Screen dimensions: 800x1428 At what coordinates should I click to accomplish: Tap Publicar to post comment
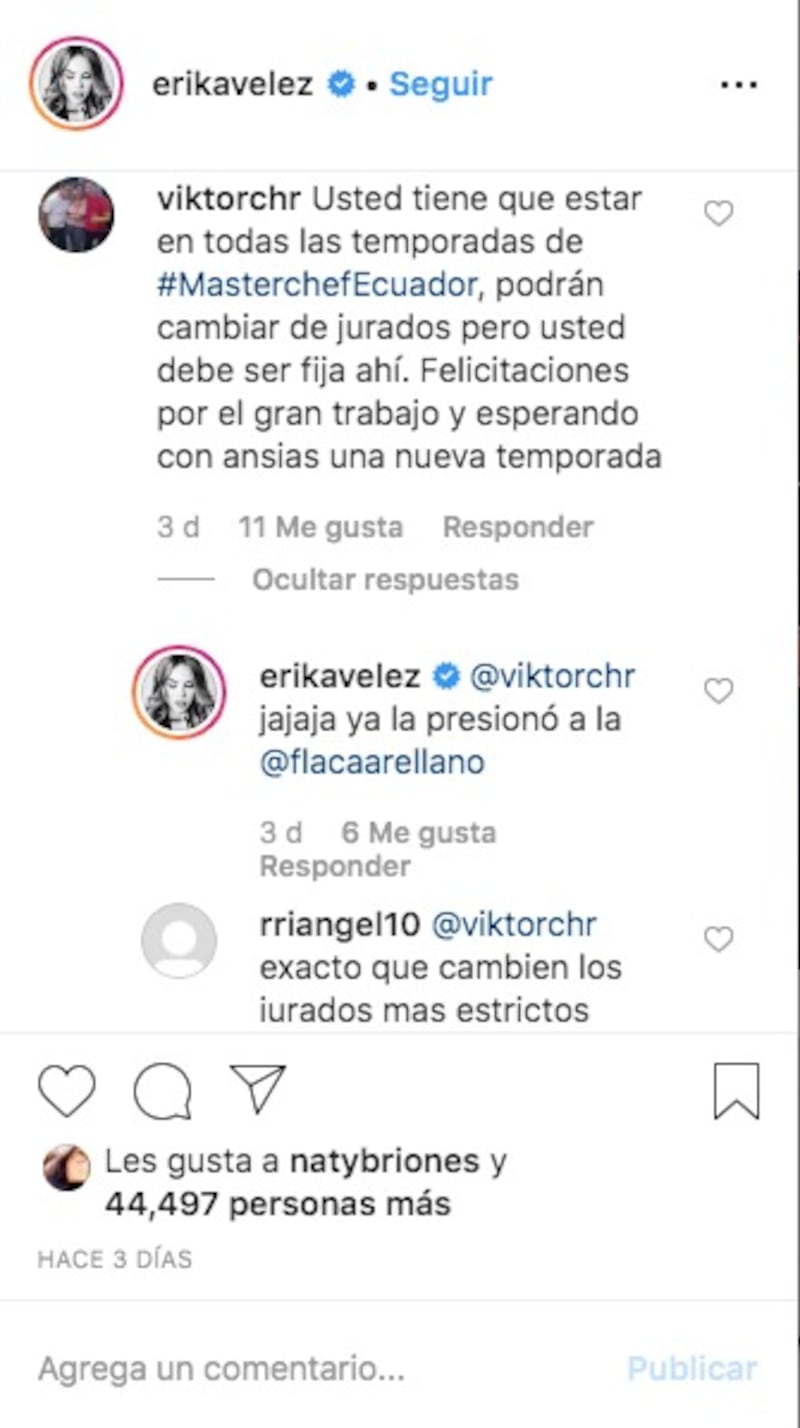coord(692,1369)
